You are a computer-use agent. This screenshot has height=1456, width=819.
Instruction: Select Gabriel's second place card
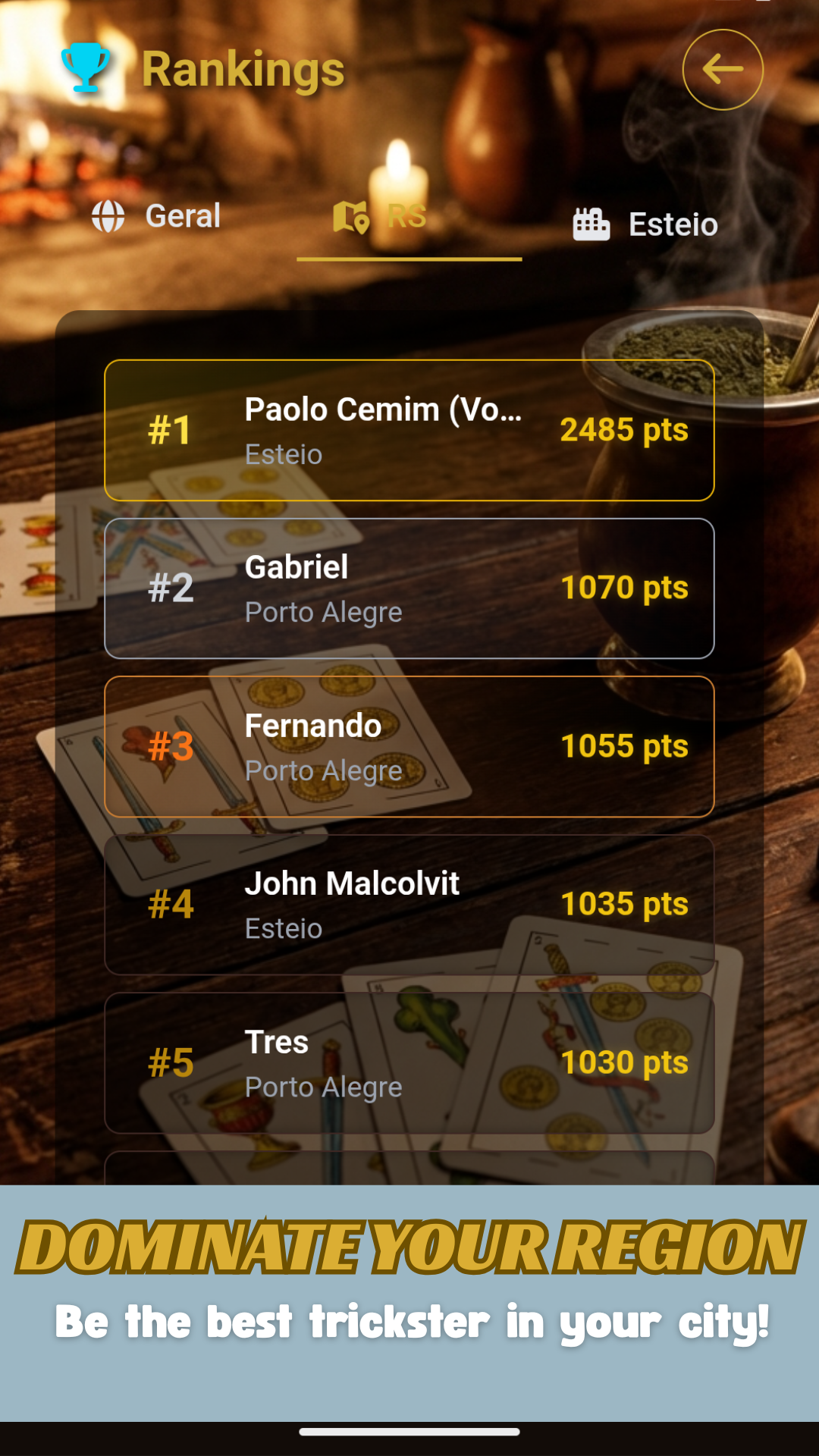click(x=408, y=588)
